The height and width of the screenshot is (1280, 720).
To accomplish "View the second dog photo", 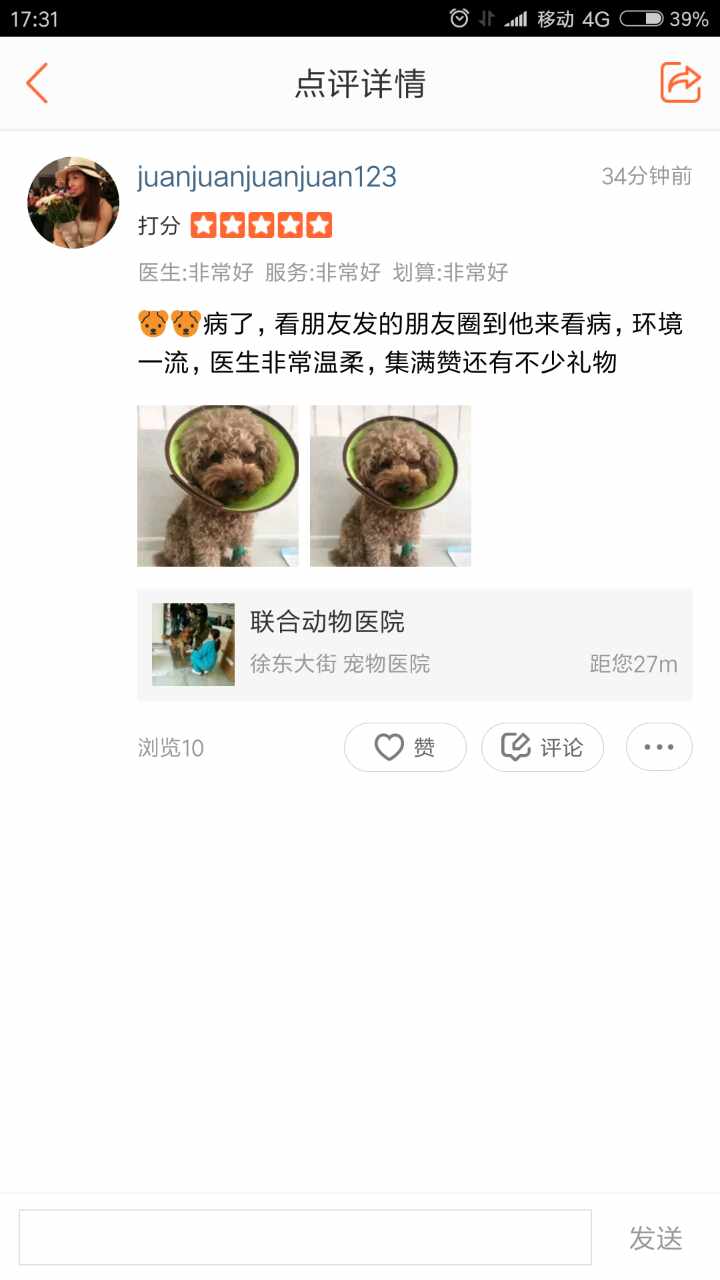I will pyautogui.click(x=390, y=486).
